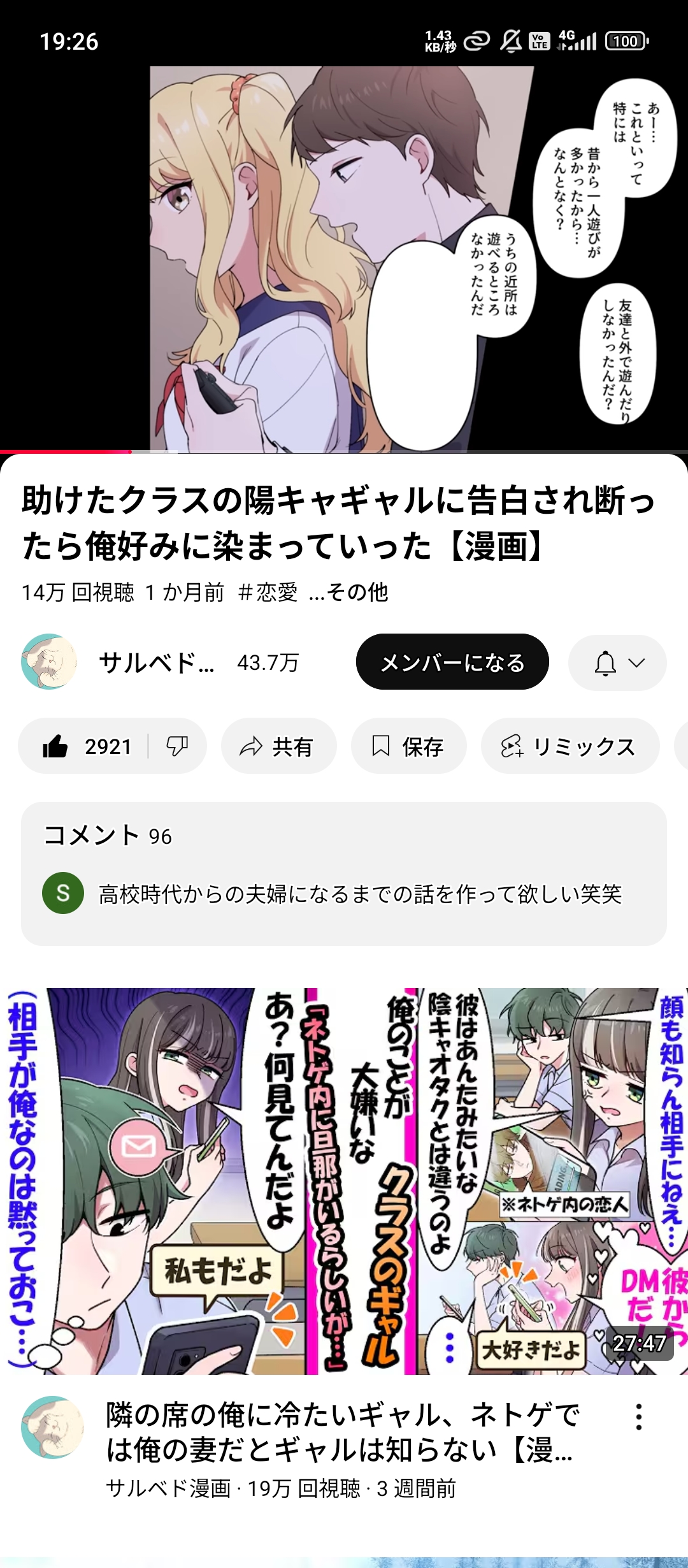Play the 27:47 recommended video thumbnail
Image resolution: width=688 pixels, height=1568 pixels.
click(344, 1180)
